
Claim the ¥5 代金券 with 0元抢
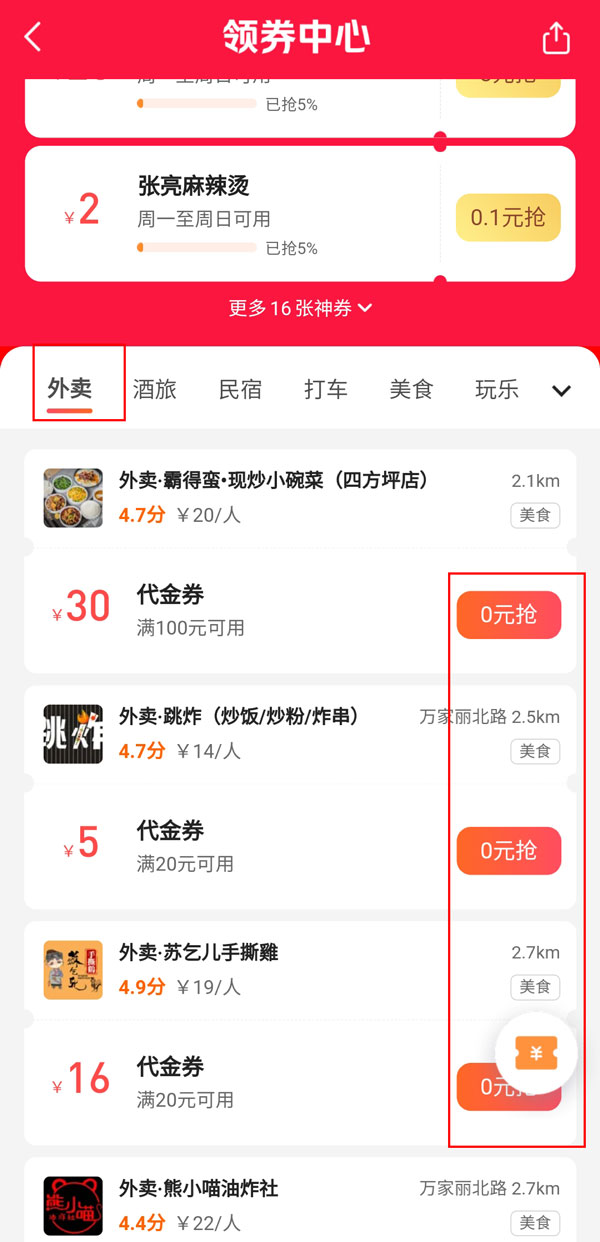point(508,851)
